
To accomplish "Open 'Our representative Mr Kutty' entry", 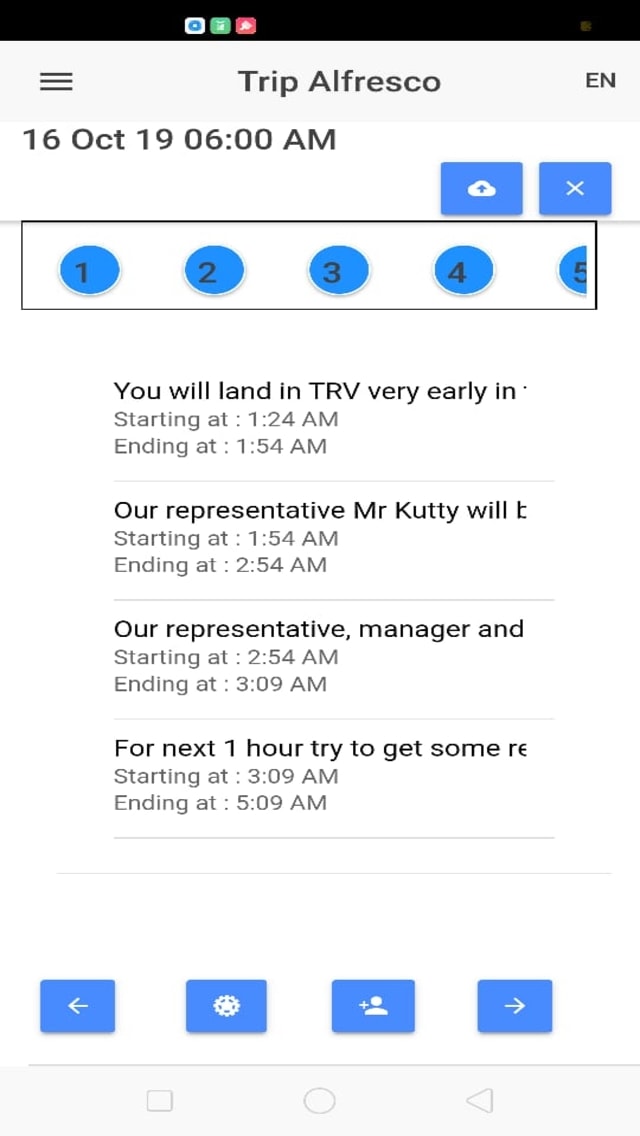I will (320, 537).
